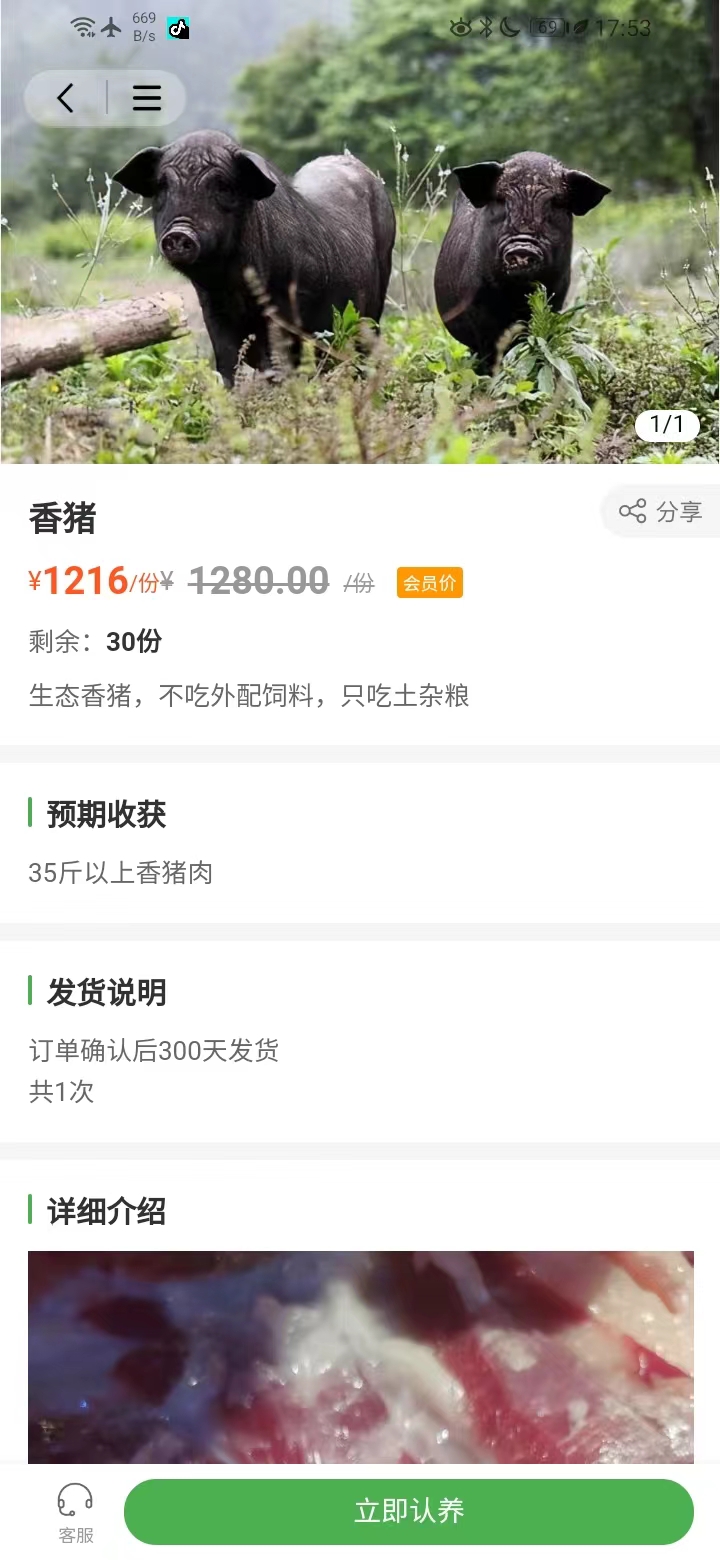The height and width of the screenshot is (1560, 720).
Task: Contact 客服 customer service
Action: 75,1513
